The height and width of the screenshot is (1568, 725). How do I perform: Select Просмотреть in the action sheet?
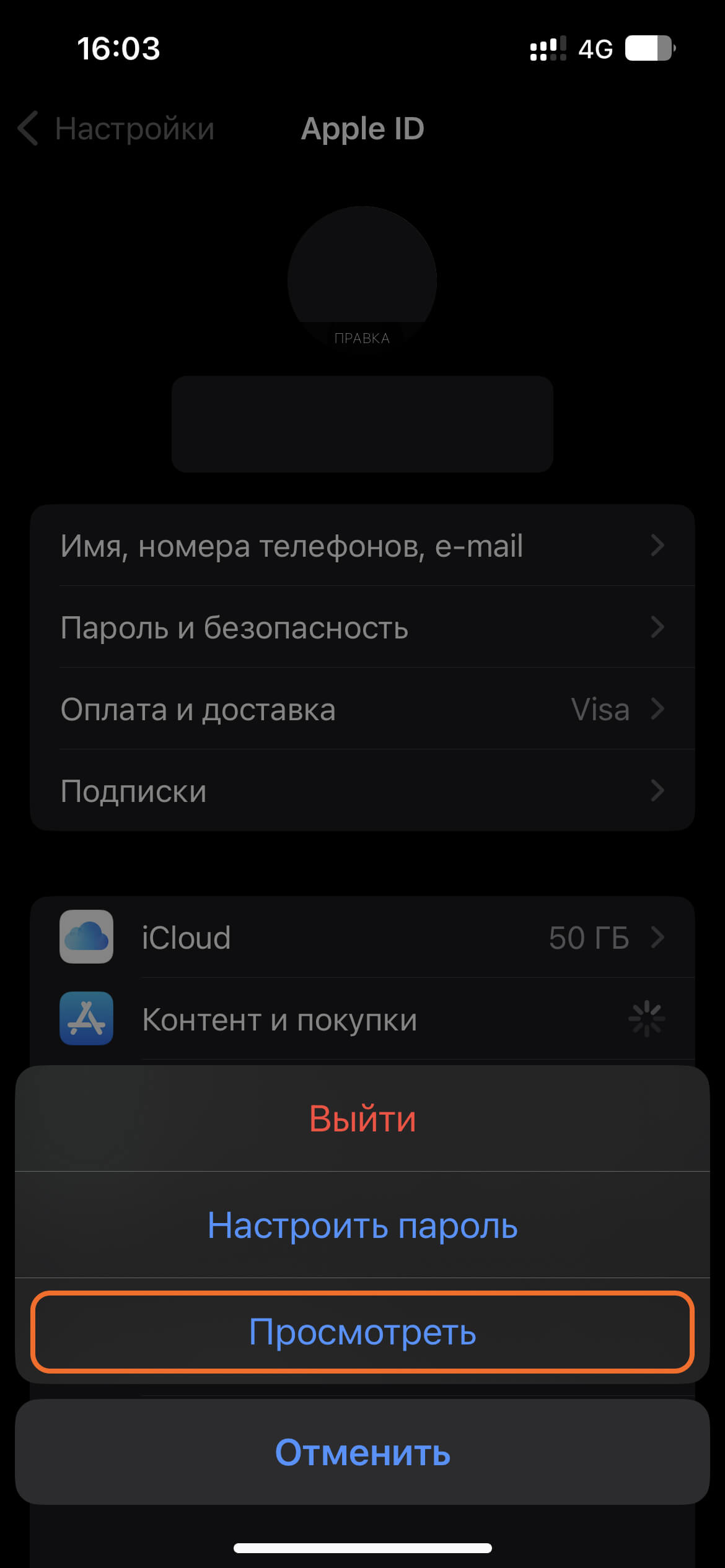362,1333
